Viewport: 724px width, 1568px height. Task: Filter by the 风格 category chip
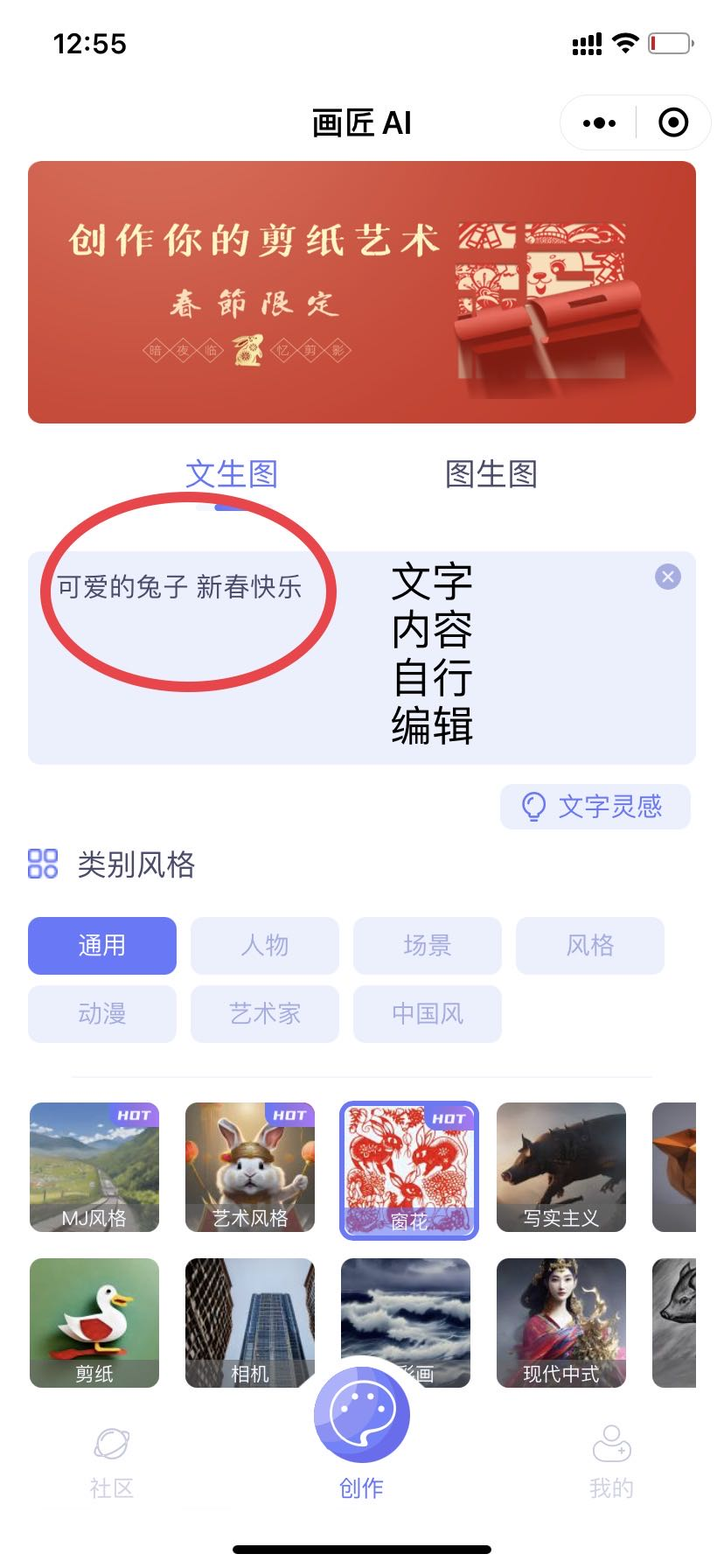[x=590, y=945]
